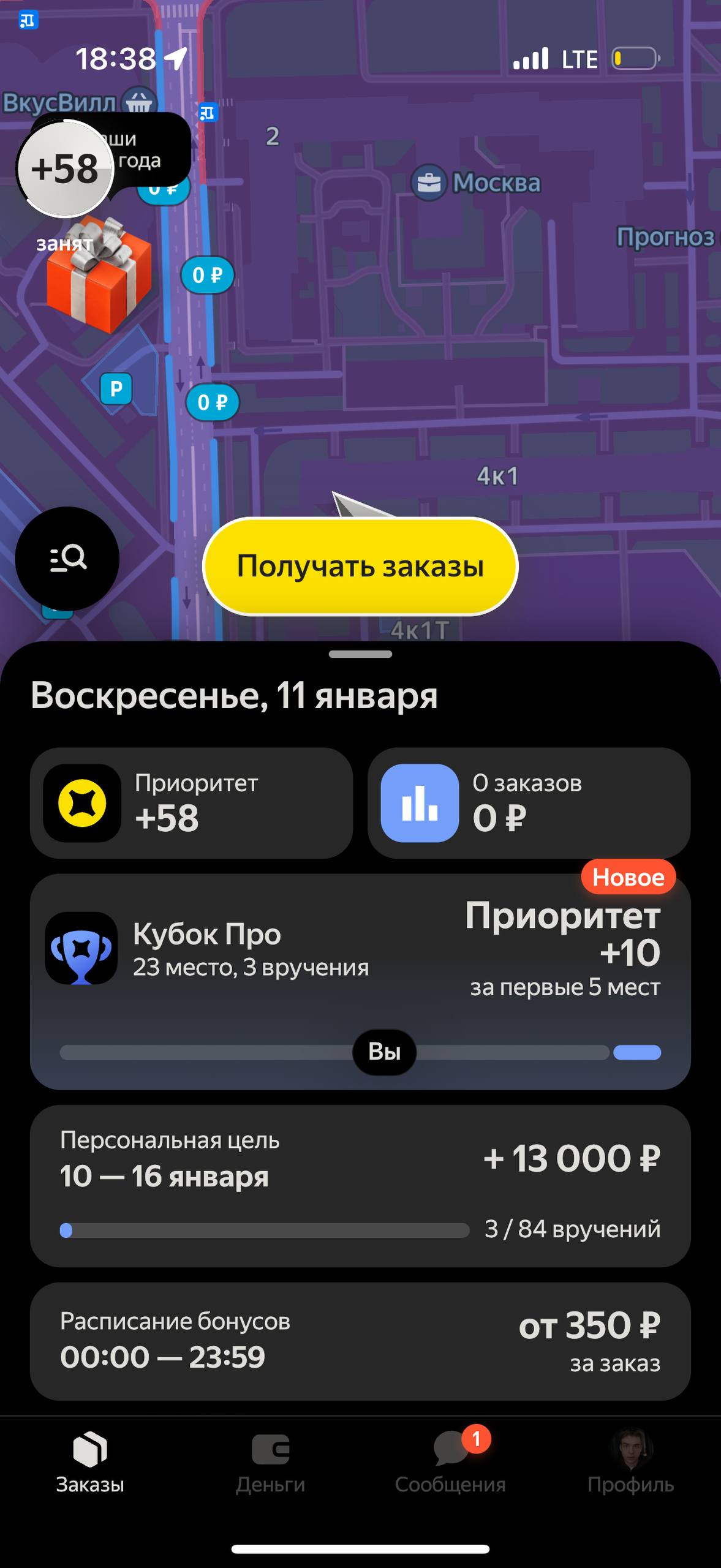Start receiving orders with the yellow button
Image resolution: width=721 pixels, height=1568 pixels.
(x=360, y=566)
